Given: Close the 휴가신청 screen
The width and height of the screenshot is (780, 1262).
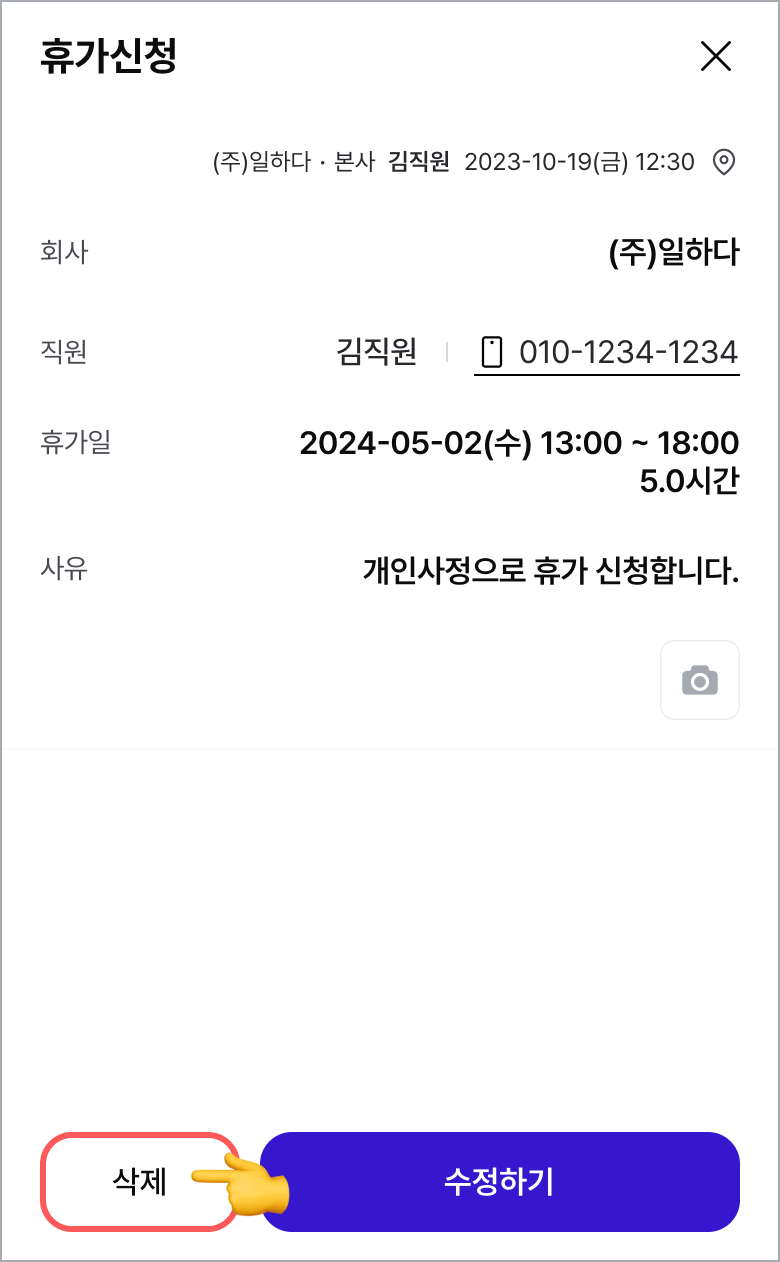Looking at the screenshot, I should [716, 57].
